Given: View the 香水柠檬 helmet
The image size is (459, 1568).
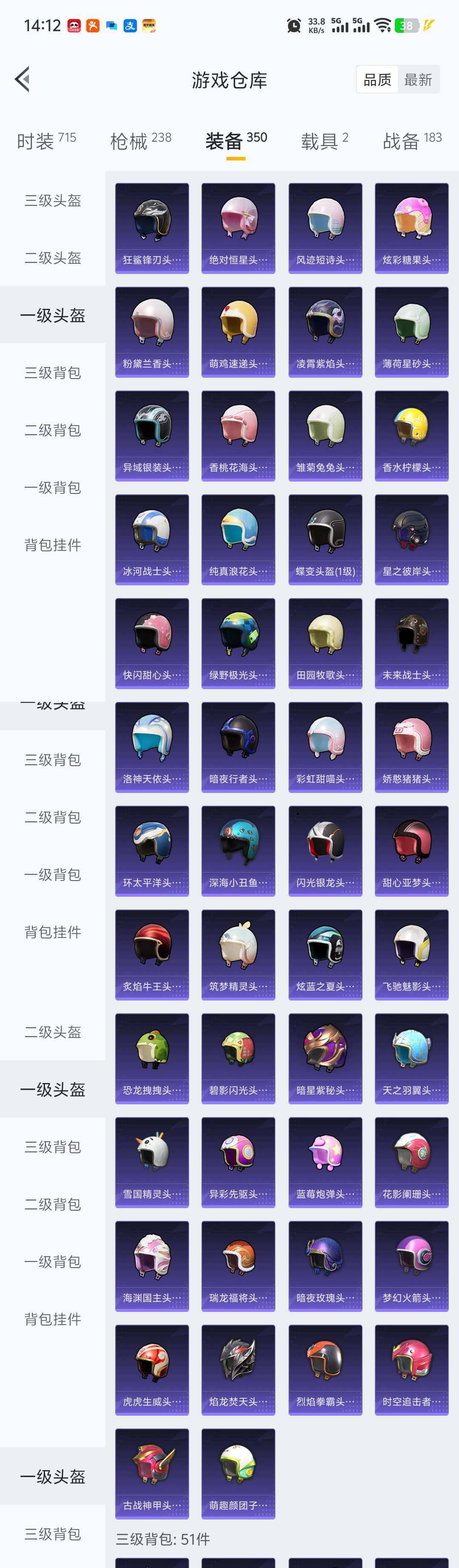Looking at the screenshot, I should coord(411,435).
